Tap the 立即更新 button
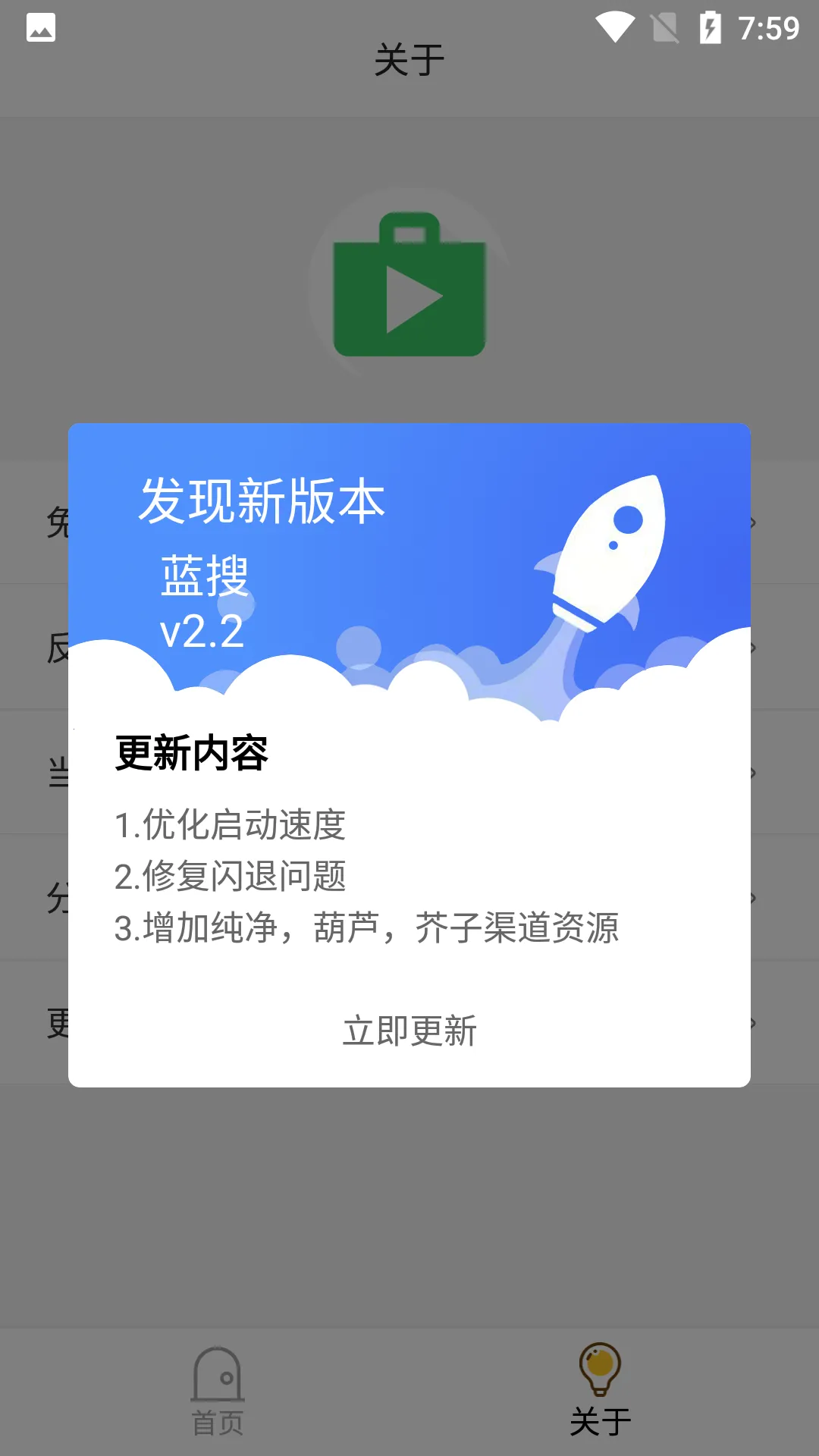Image resolution: width=819 pixels, height=1456 pixels. 409,1031
